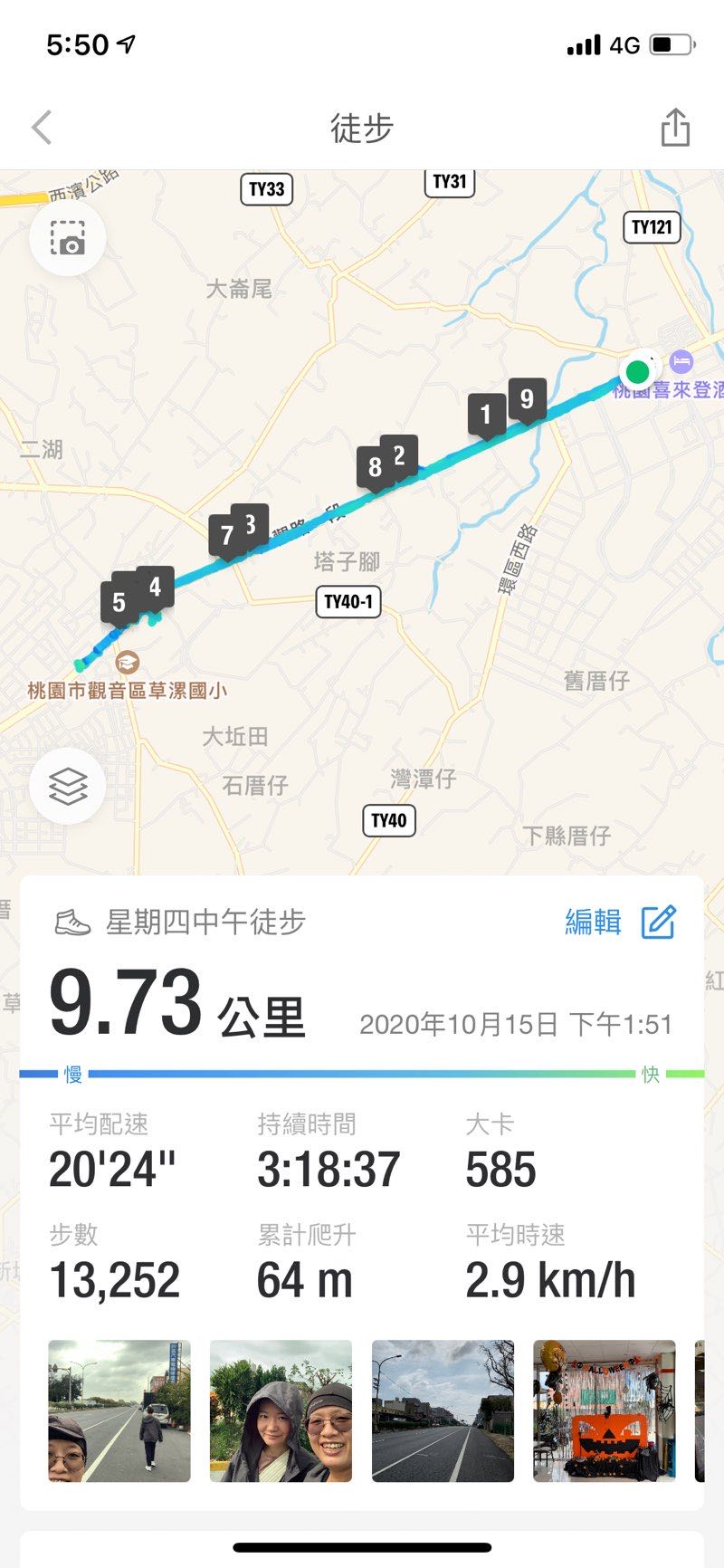Open the photo of person walking on road
This screenshot has width=724, height=1568.
[119, 1410]
